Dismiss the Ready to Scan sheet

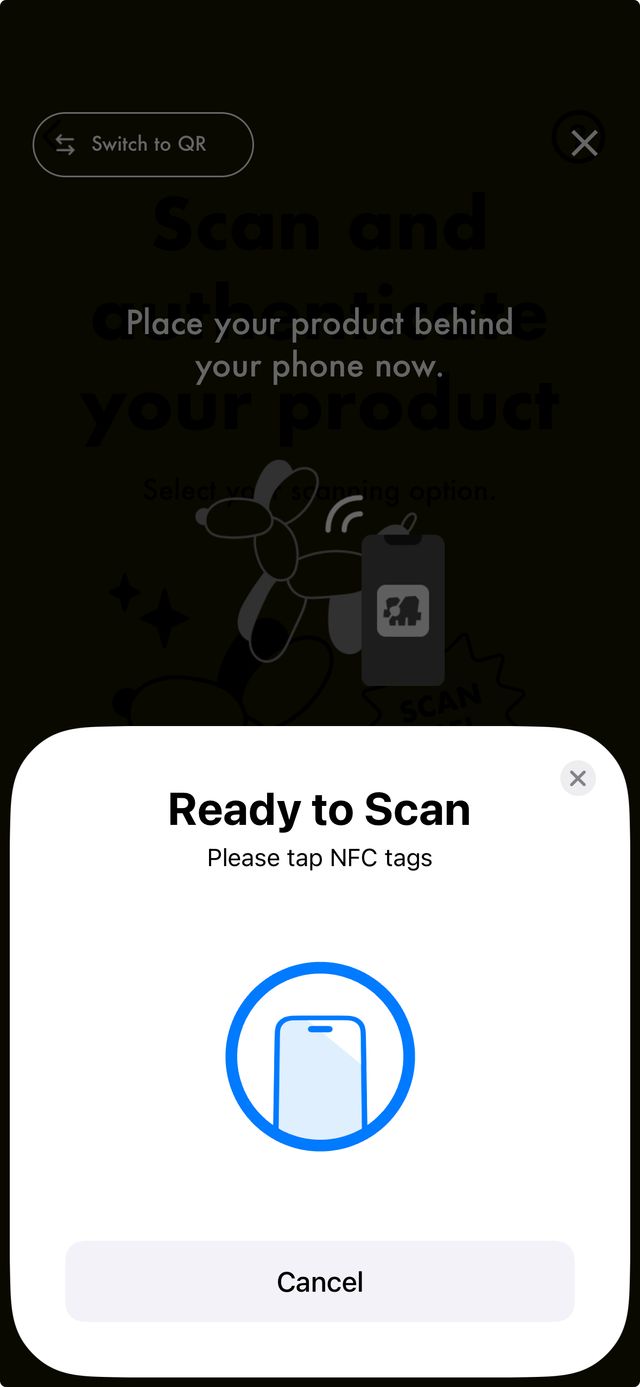(x=577, y=778)
